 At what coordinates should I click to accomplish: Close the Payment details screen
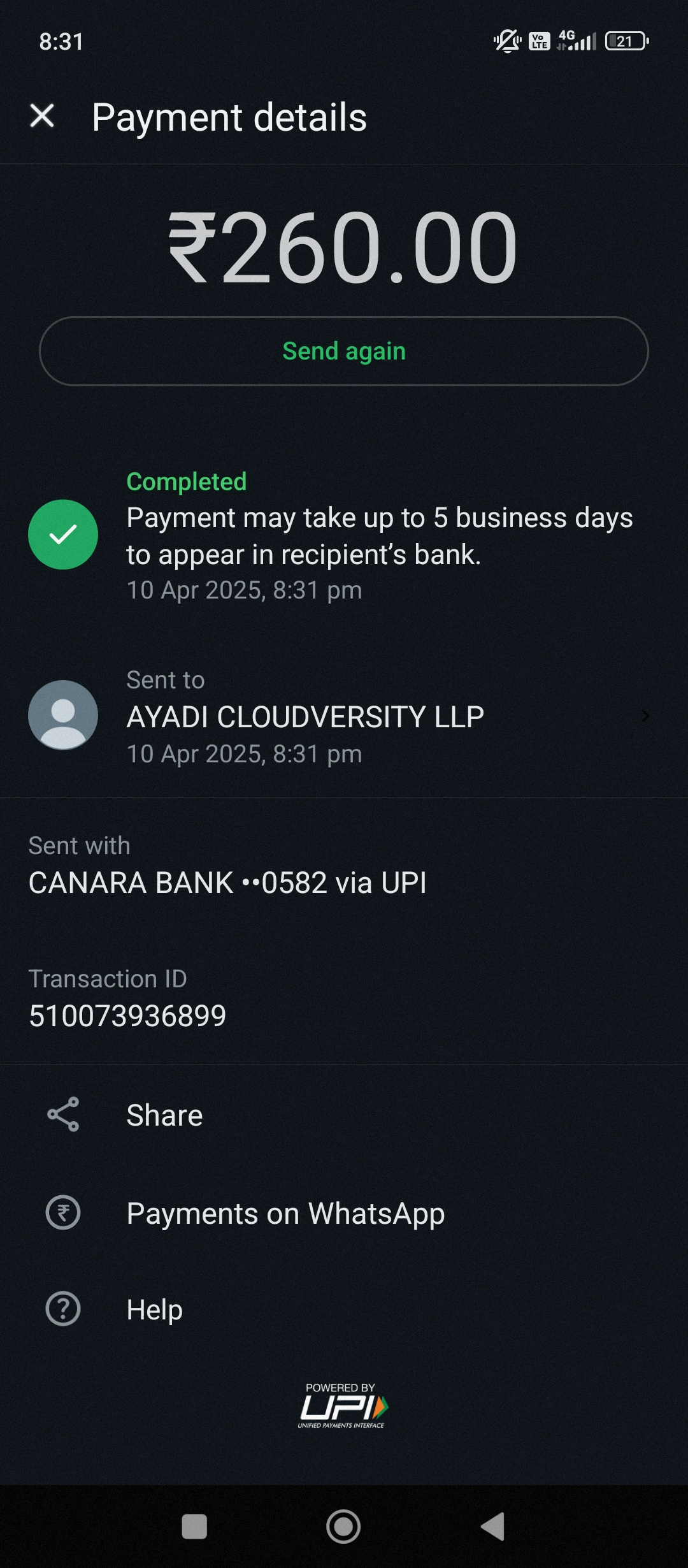tap(42, 116)
